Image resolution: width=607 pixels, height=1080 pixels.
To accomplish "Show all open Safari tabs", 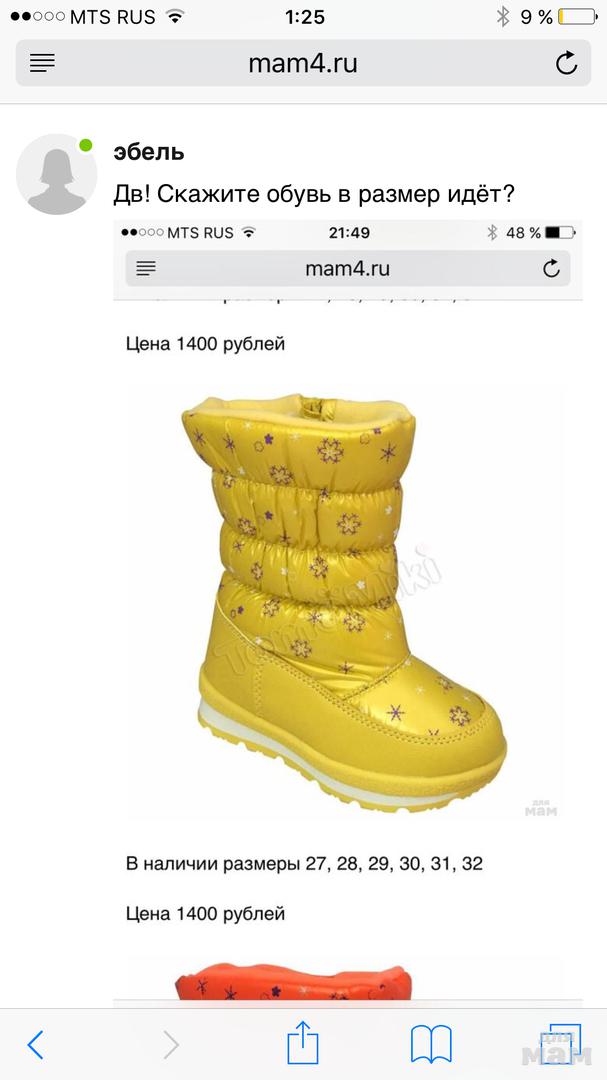I will click(558, 1043).
